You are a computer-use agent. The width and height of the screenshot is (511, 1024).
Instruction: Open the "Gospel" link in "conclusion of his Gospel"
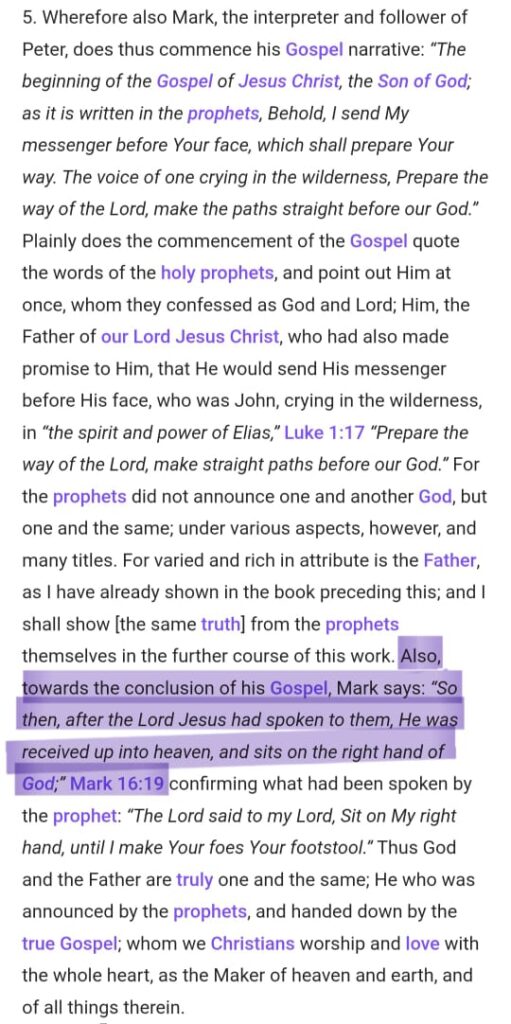[299, 688]
